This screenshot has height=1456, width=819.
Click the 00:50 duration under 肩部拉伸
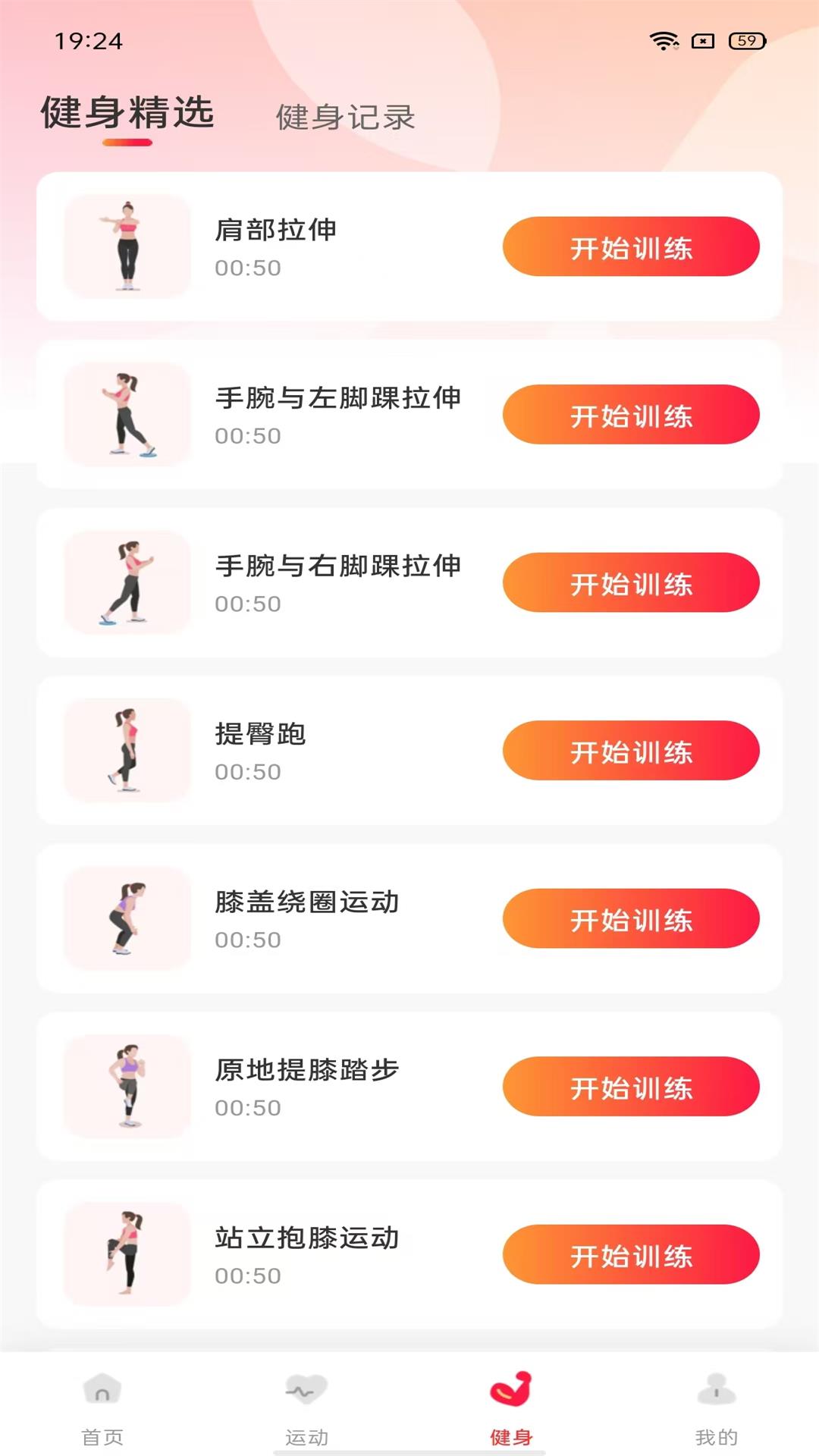click(x=248, y=268)
